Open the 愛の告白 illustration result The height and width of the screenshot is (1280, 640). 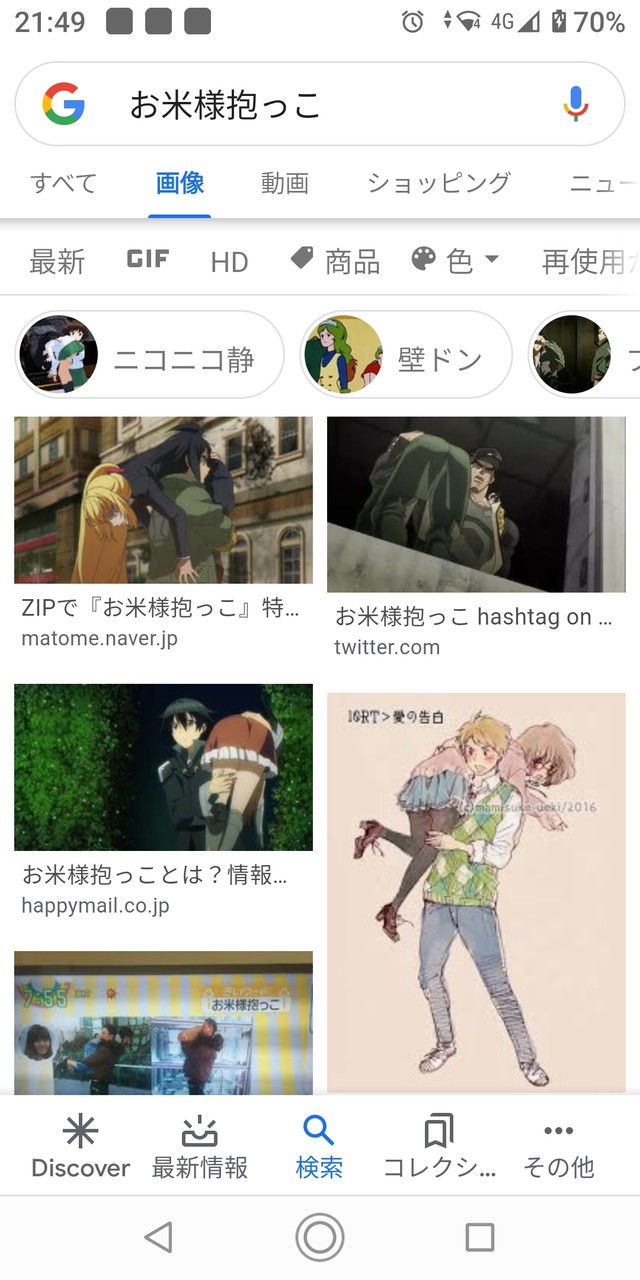tap(476, 890)
